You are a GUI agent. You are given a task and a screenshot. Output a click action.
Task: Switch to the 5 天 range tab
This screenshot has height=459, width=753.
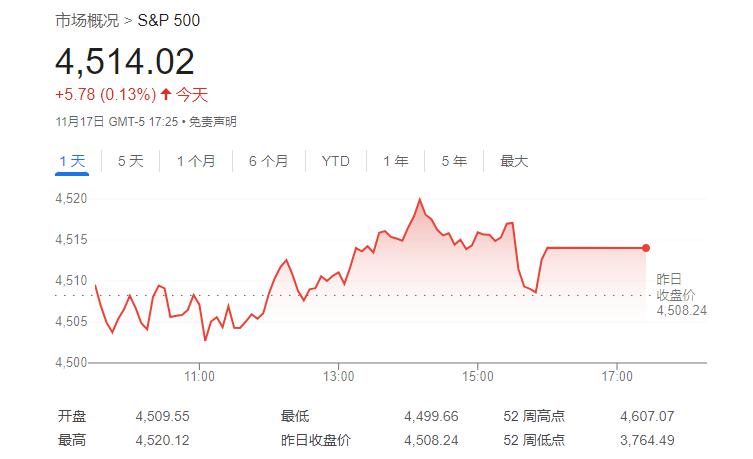point(131,161)
